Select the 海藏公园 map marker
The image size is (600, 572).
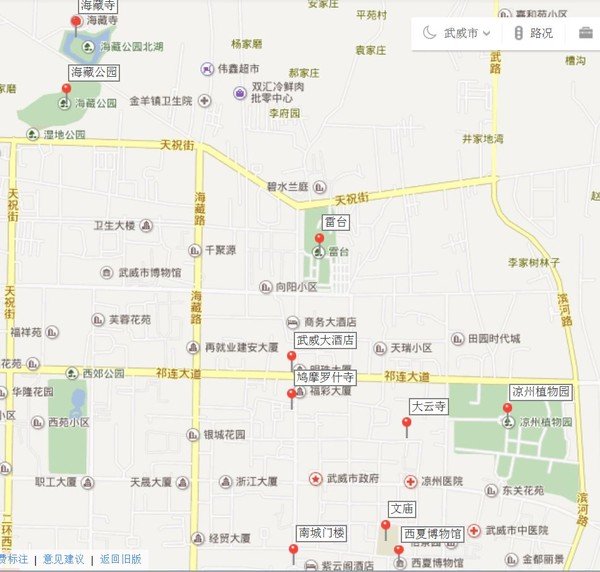pos(67,92)
